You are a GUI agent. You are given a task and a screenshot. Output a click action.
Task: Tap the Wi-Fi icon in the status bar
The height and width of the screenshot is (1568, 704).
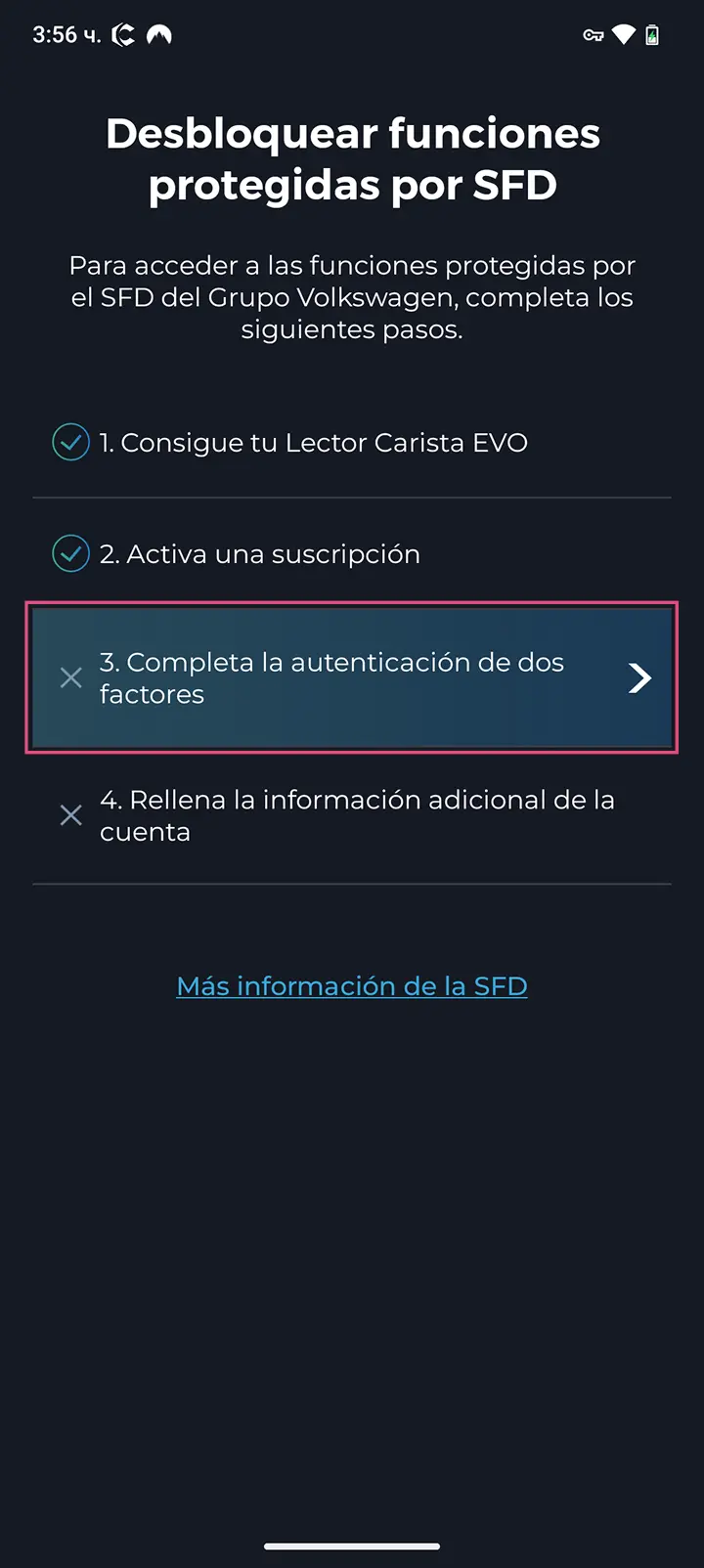(x=625, y=34)
